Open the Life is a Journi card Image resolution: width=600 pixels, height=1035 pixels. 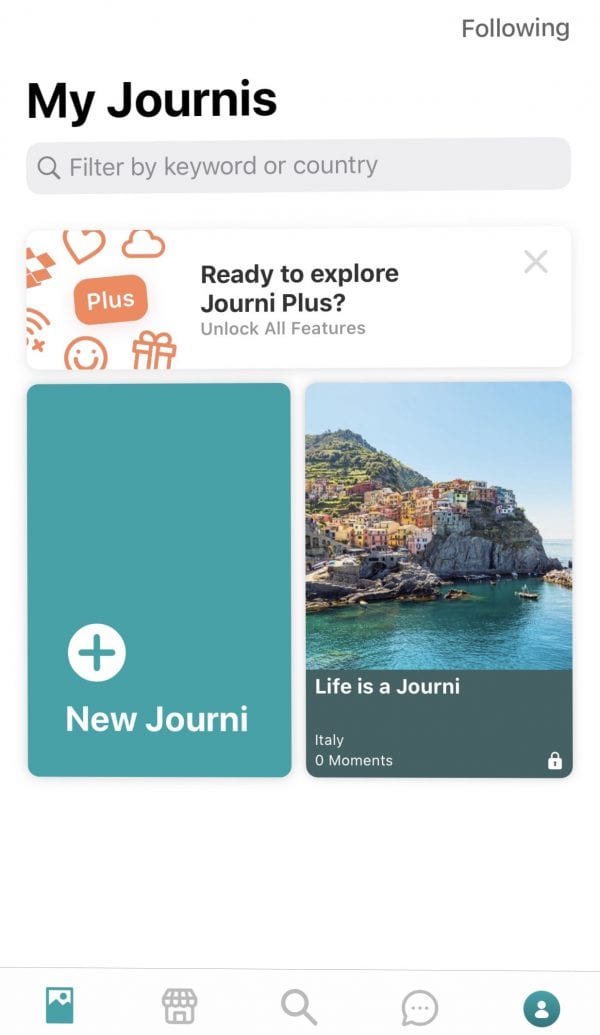438,580
